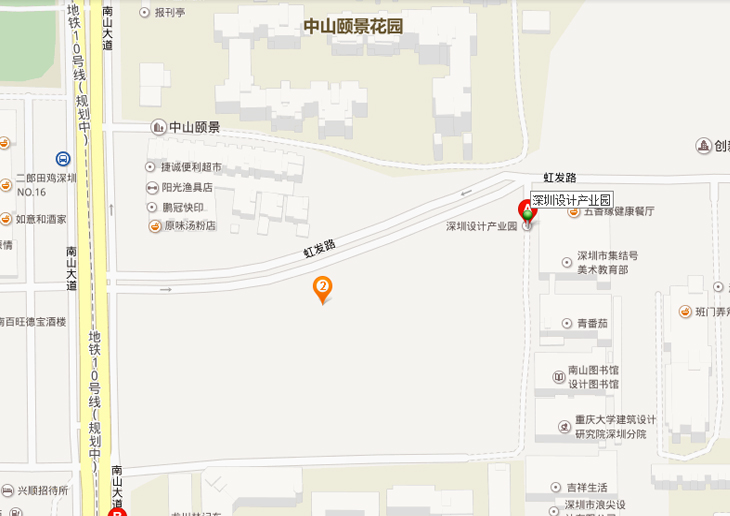
Task: Tap the orange marker numbered 2
Action: pos(322,288)
